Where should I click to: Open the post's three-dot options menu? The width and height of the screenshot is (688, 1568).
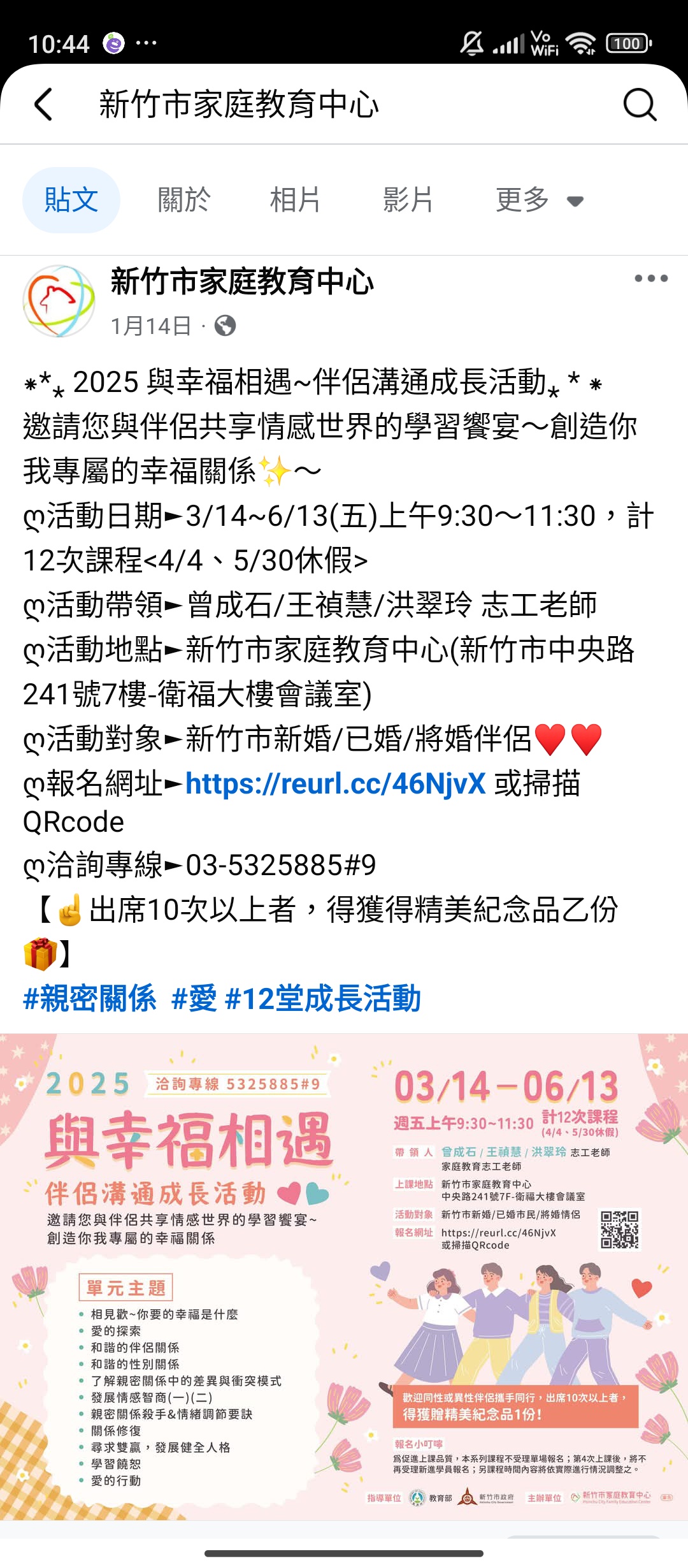tap(650, 279)
